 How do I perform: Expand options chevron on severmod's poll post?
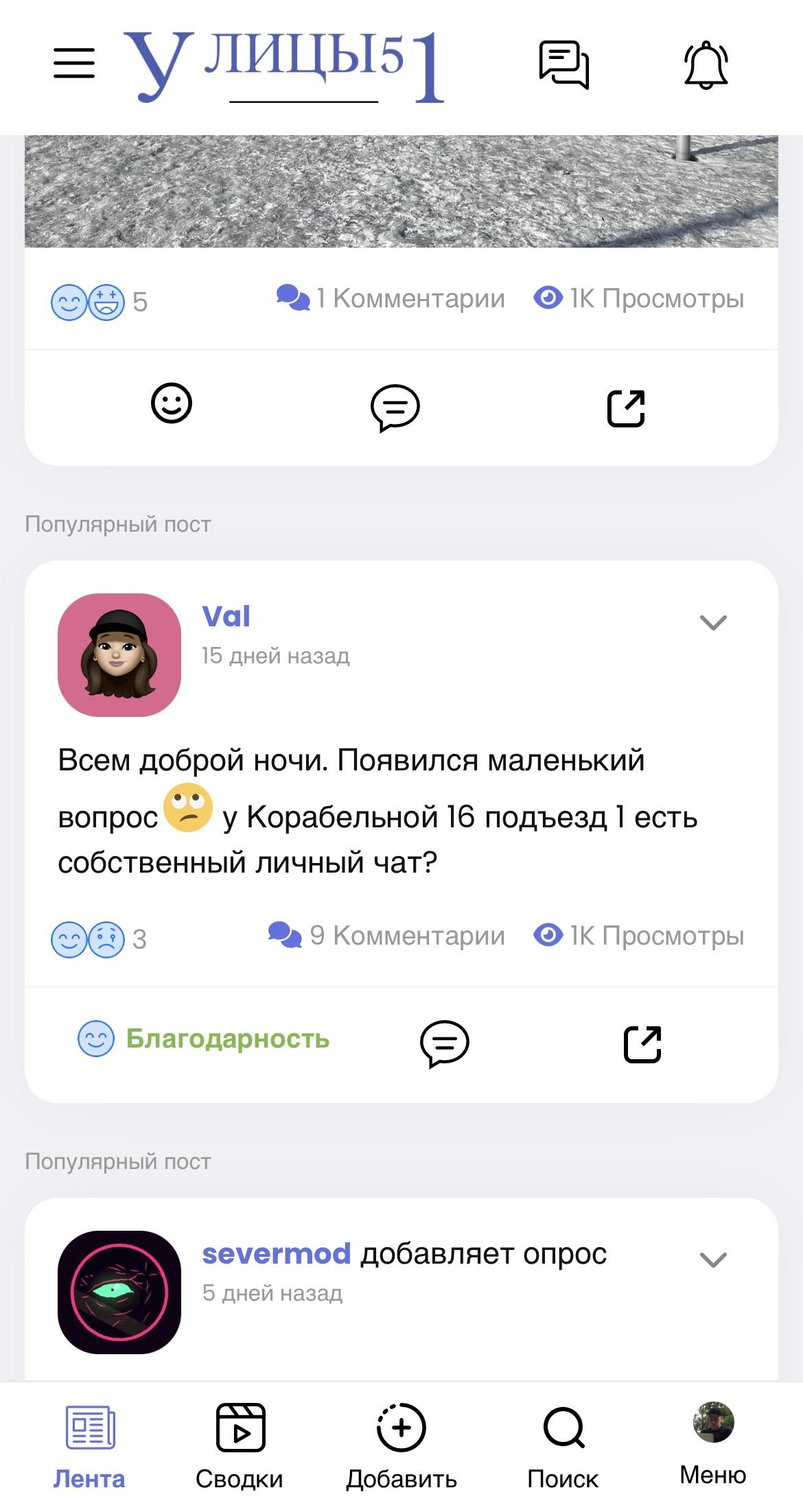[712, 1260]
